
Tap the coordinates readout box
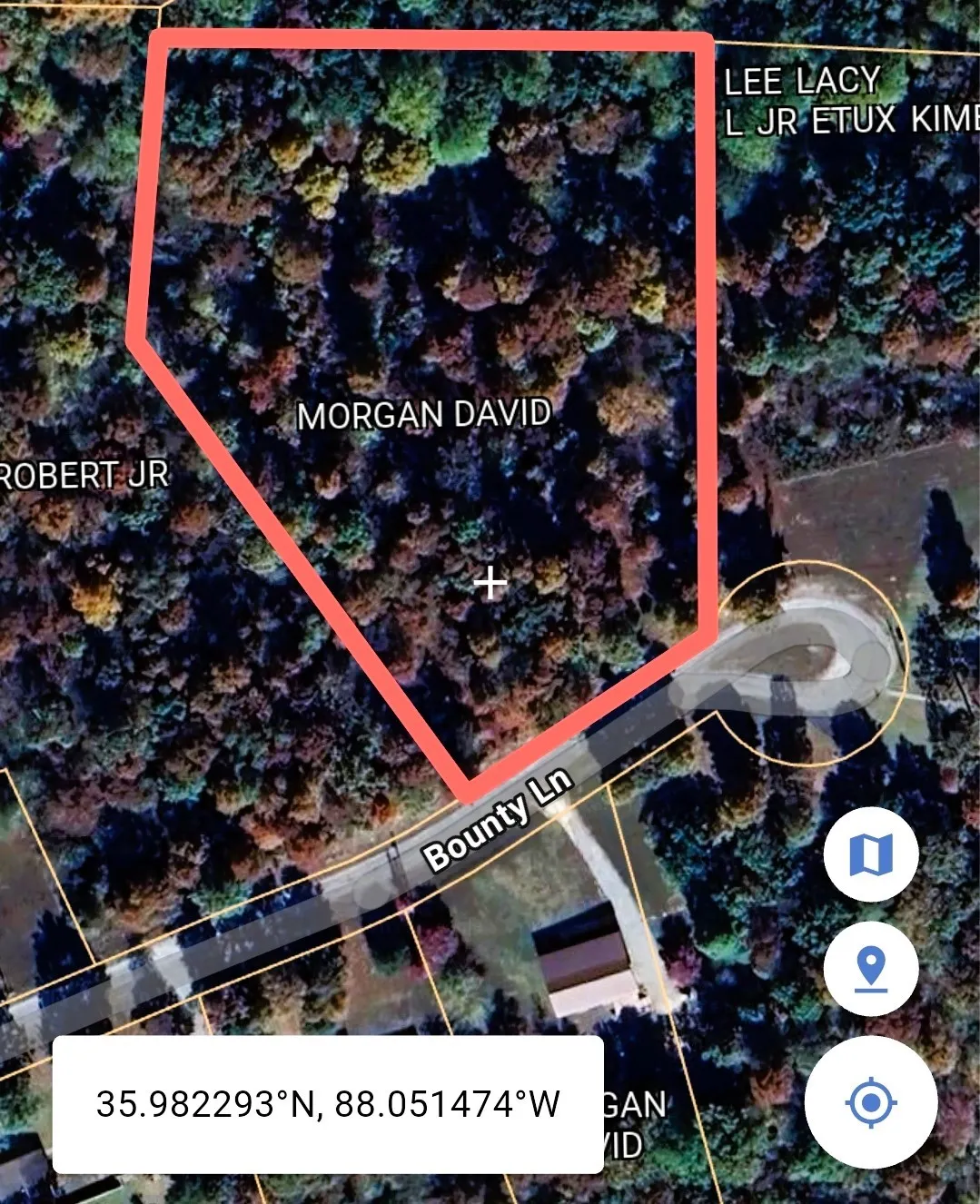coord(328,1104)
